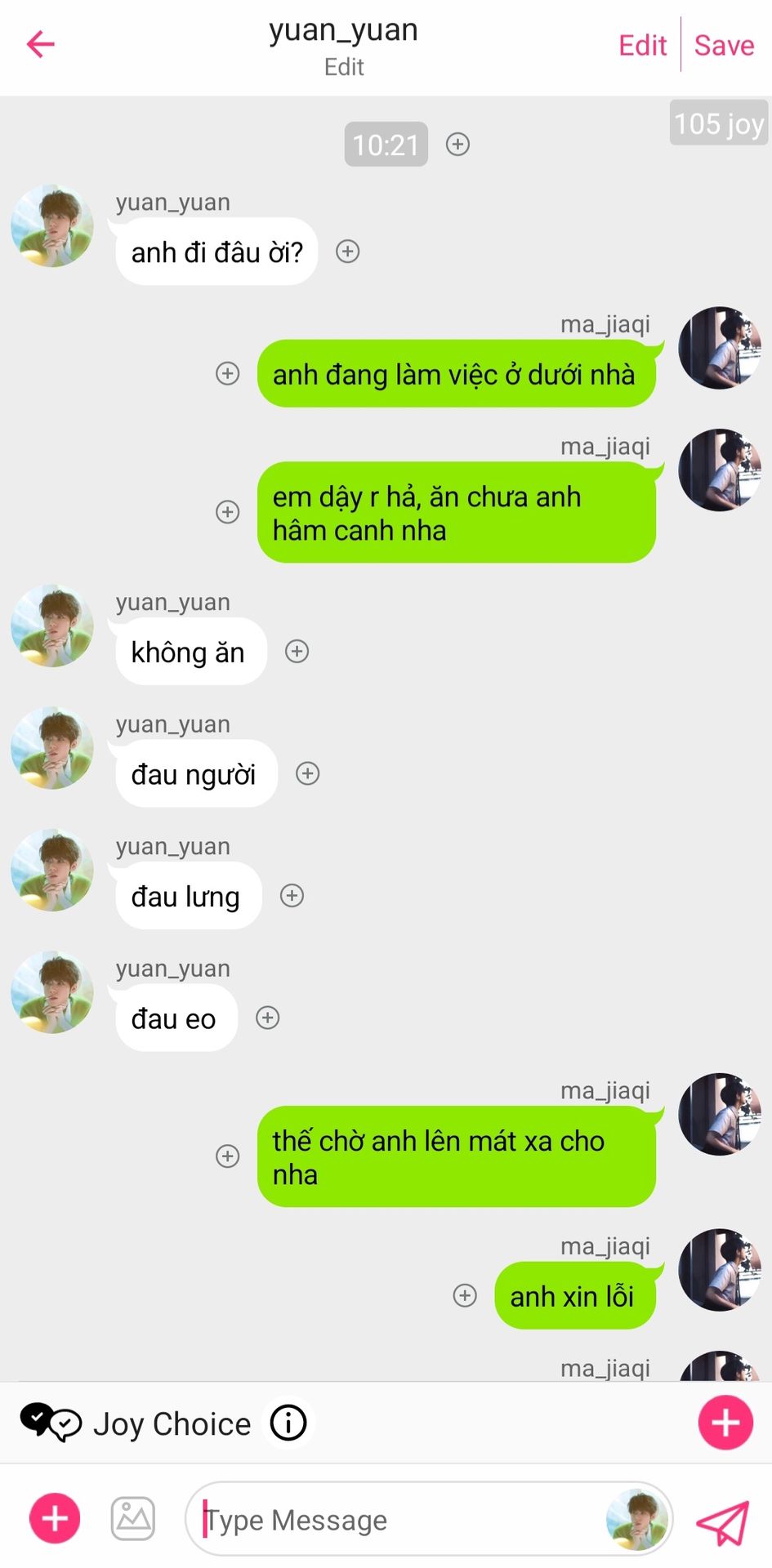Tap the plus beside "đau lưng" message
The height and width of the screenshot is (1568, 772).
tap(292, 896)
